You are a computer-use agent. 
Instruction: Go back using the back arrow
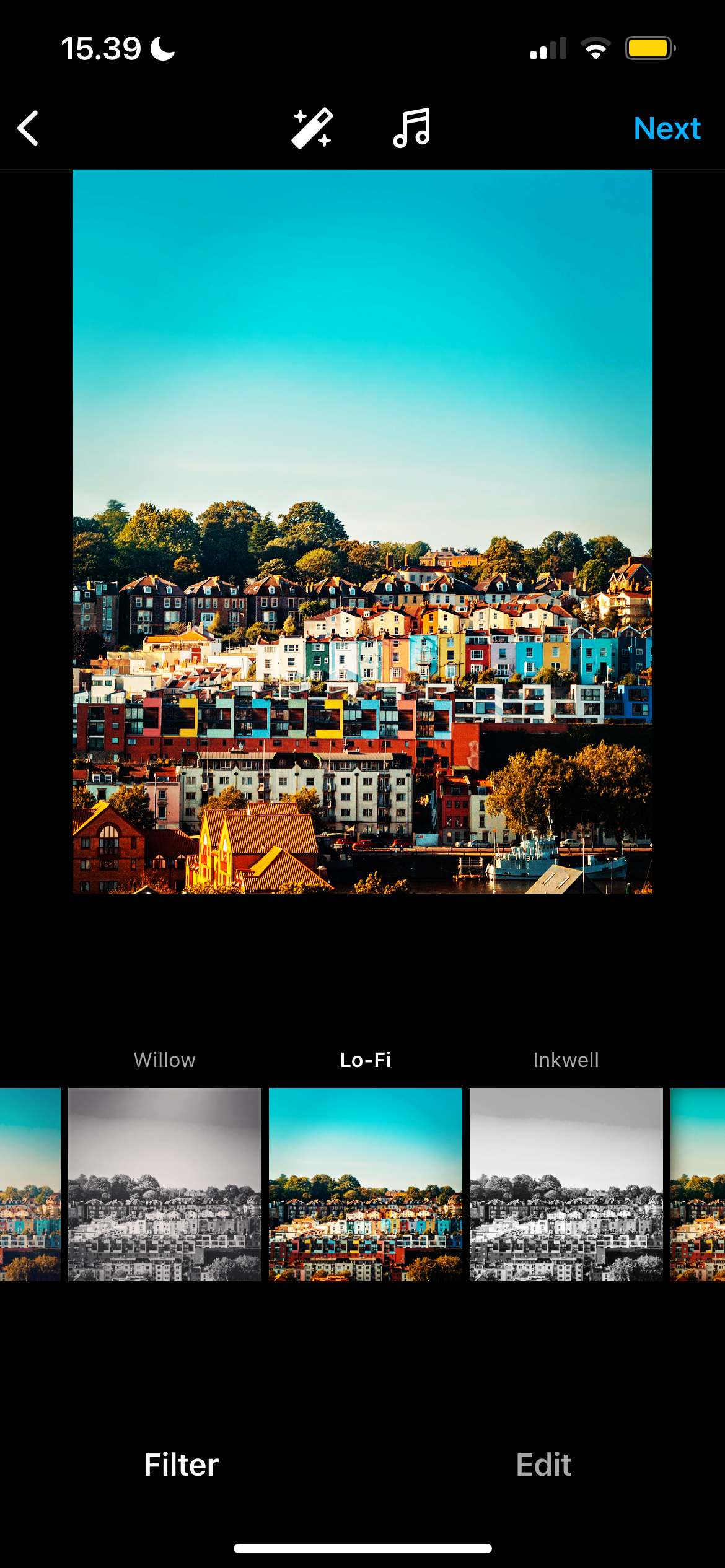click(29, 129)
